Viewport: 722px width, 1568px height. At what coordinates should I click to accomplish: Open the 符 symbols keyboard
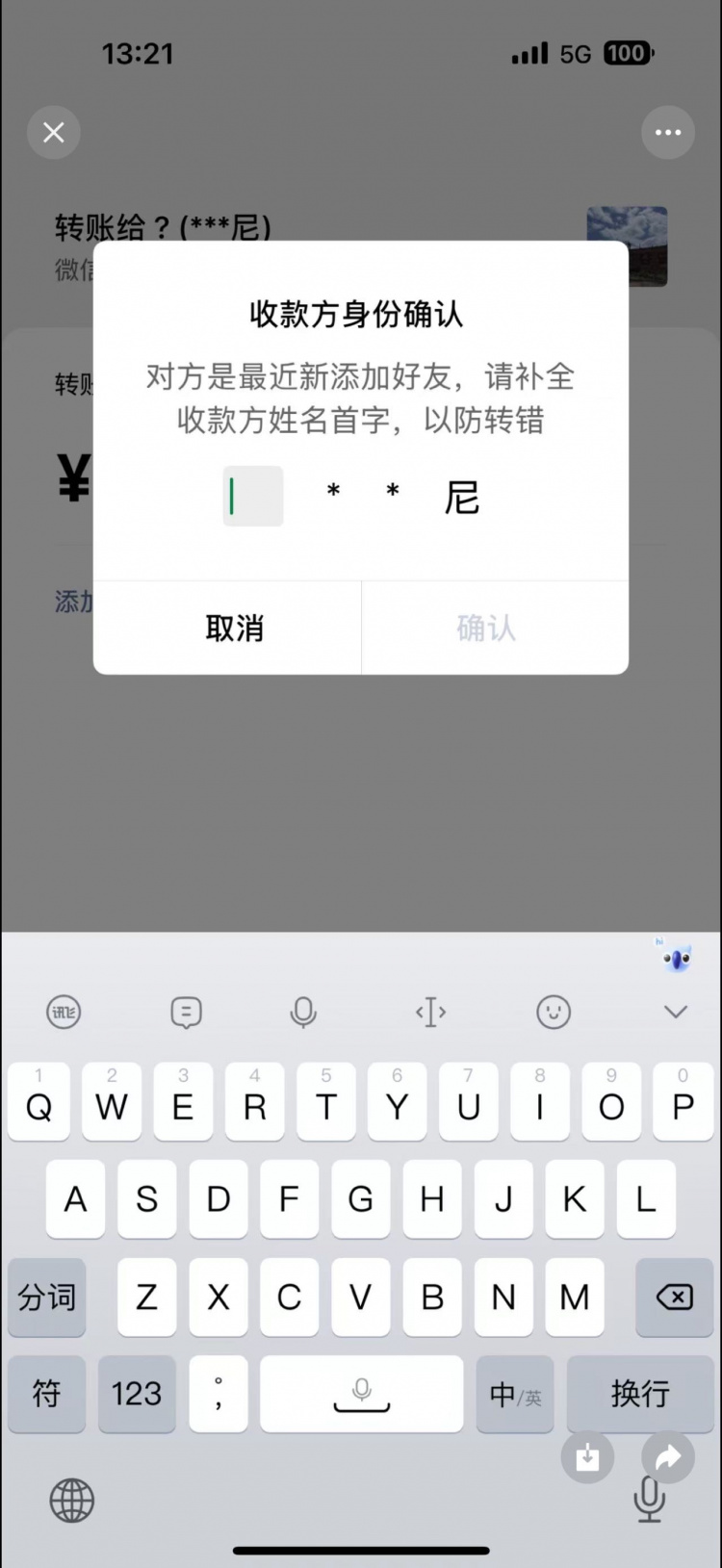coord(46,1394)
